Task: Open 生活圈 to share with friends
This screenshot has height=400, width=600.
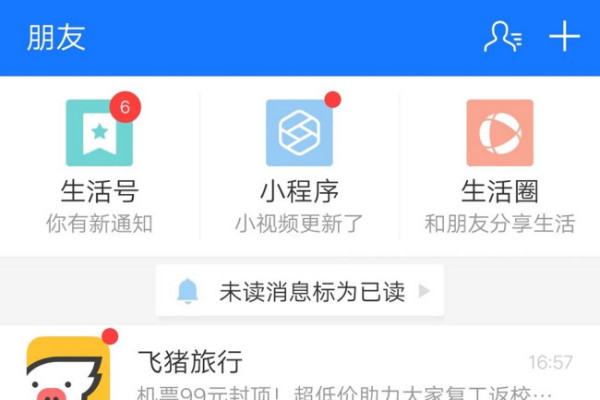Action: click(x=499, y=166)
